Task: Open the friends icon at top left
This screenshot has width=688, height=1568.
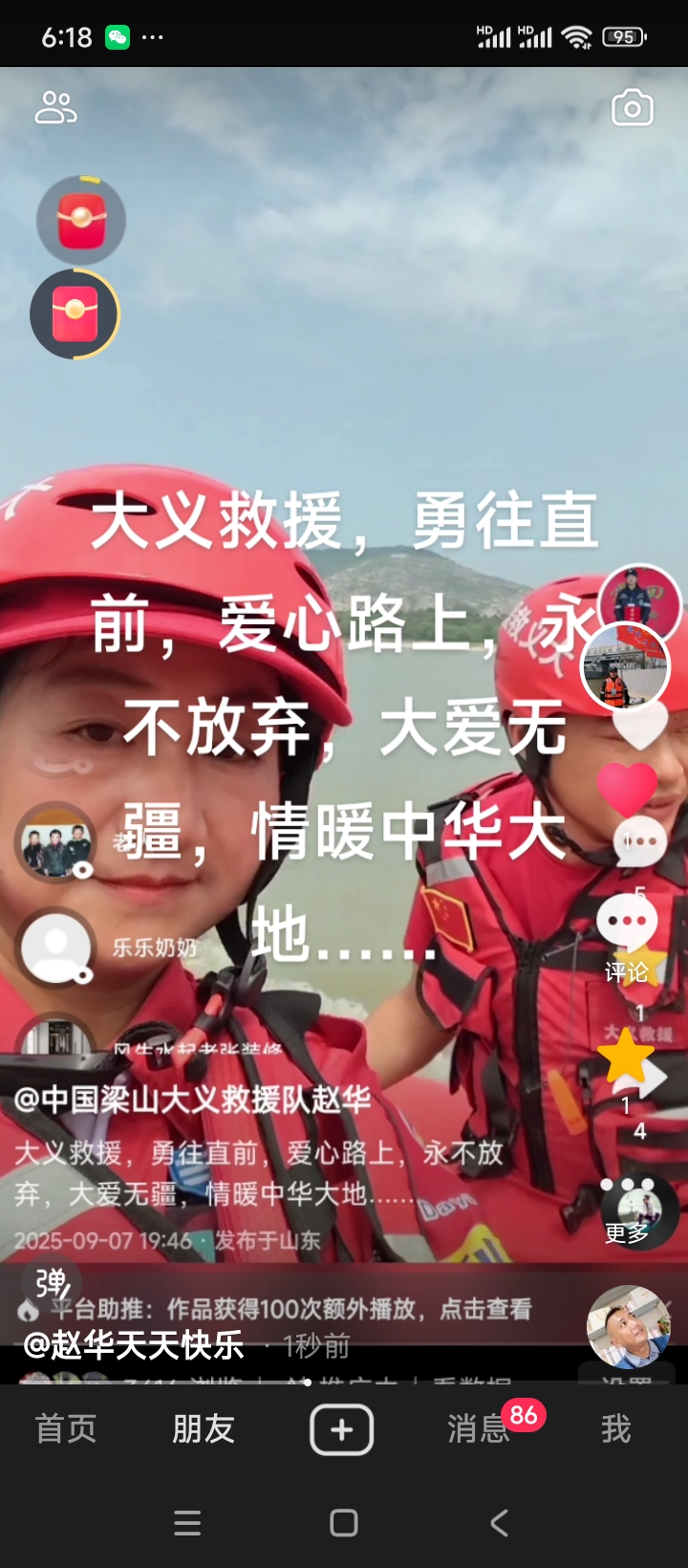Action: tap(55, 109)
